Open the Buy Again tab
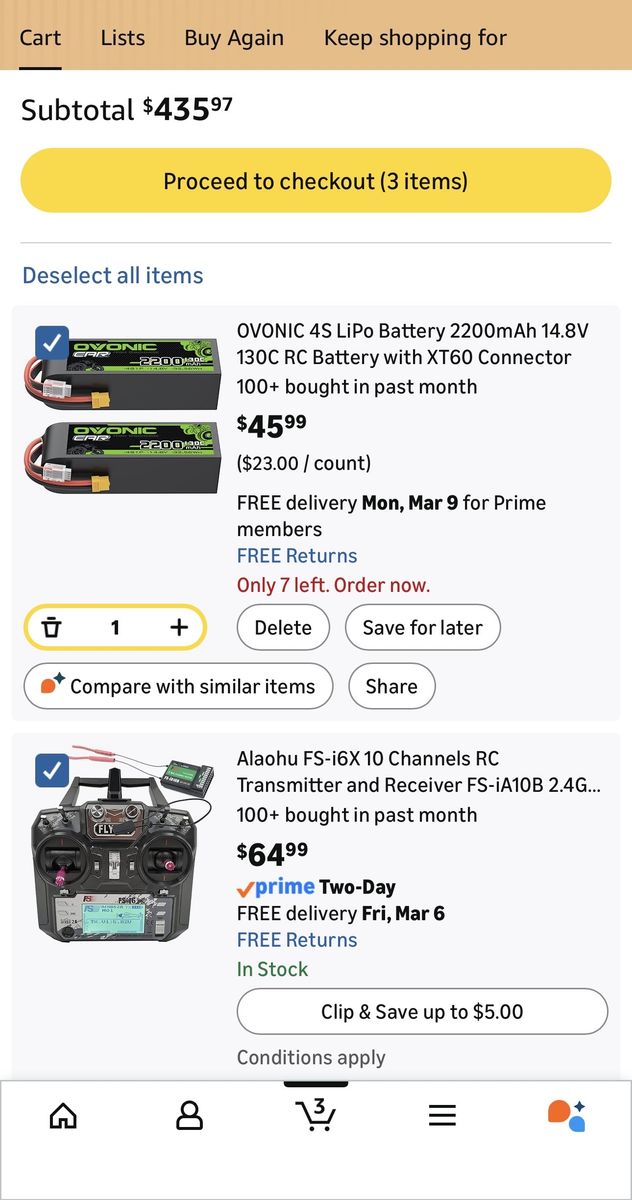This screenshot has height=1200, width=632. [x=234, y=38]
